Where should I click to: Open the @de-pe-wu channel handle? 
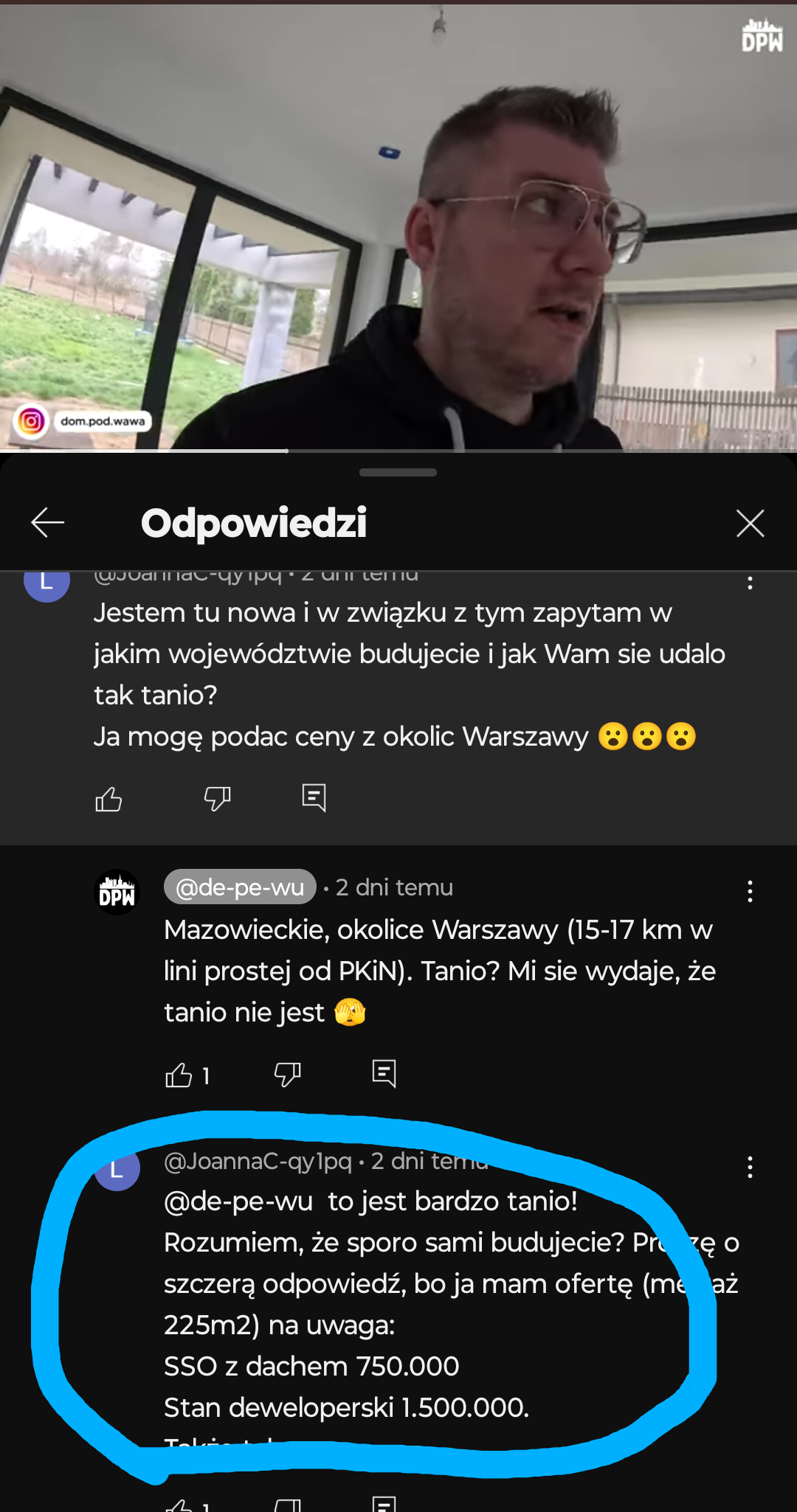point(240,887)
